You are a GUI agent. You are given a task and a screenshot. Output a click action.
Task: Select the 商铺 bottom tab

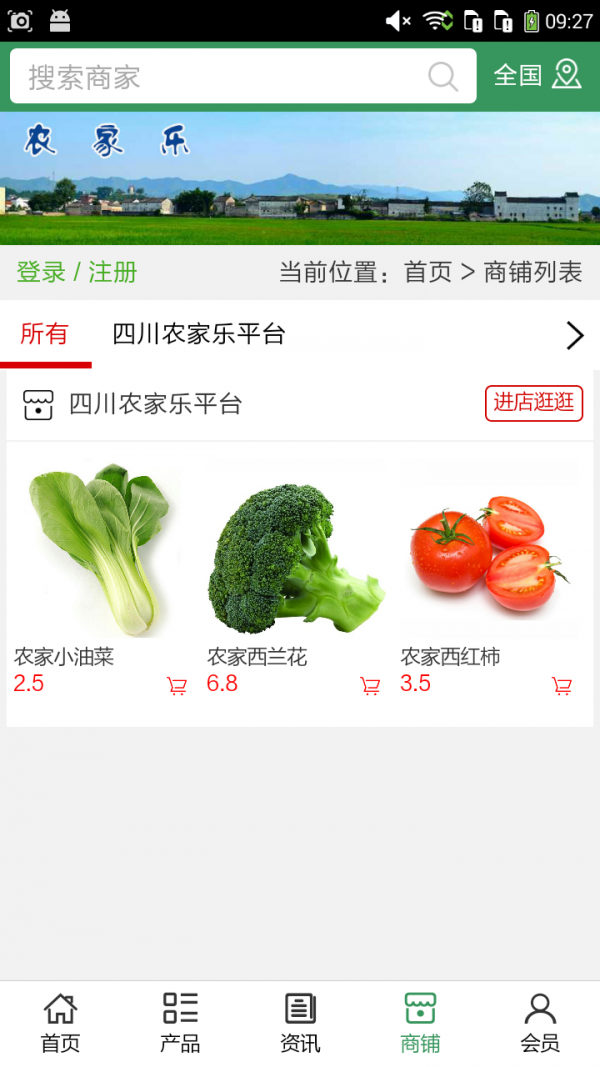pyautogui.click(x=420, y=1023)
